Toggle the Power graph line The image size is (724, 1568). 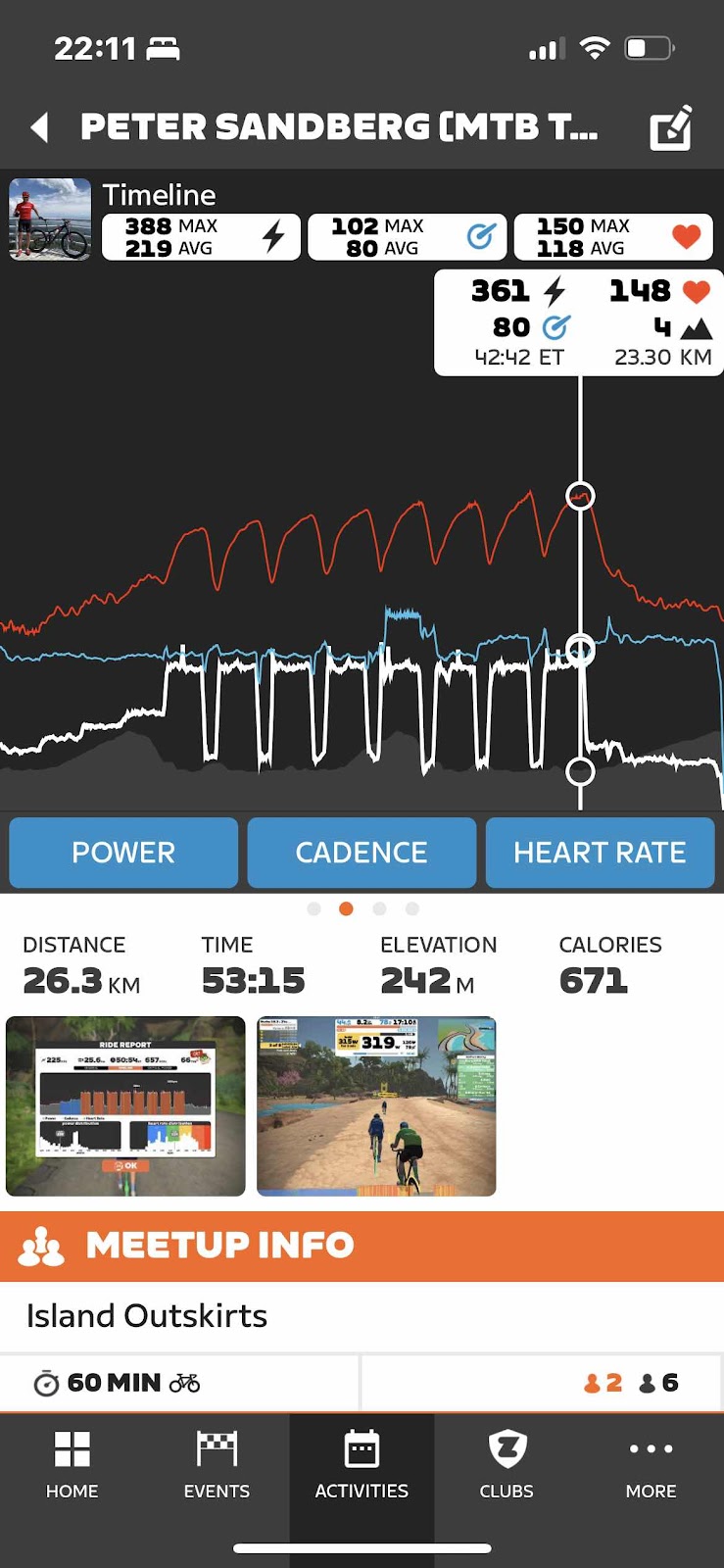point(123,853)
